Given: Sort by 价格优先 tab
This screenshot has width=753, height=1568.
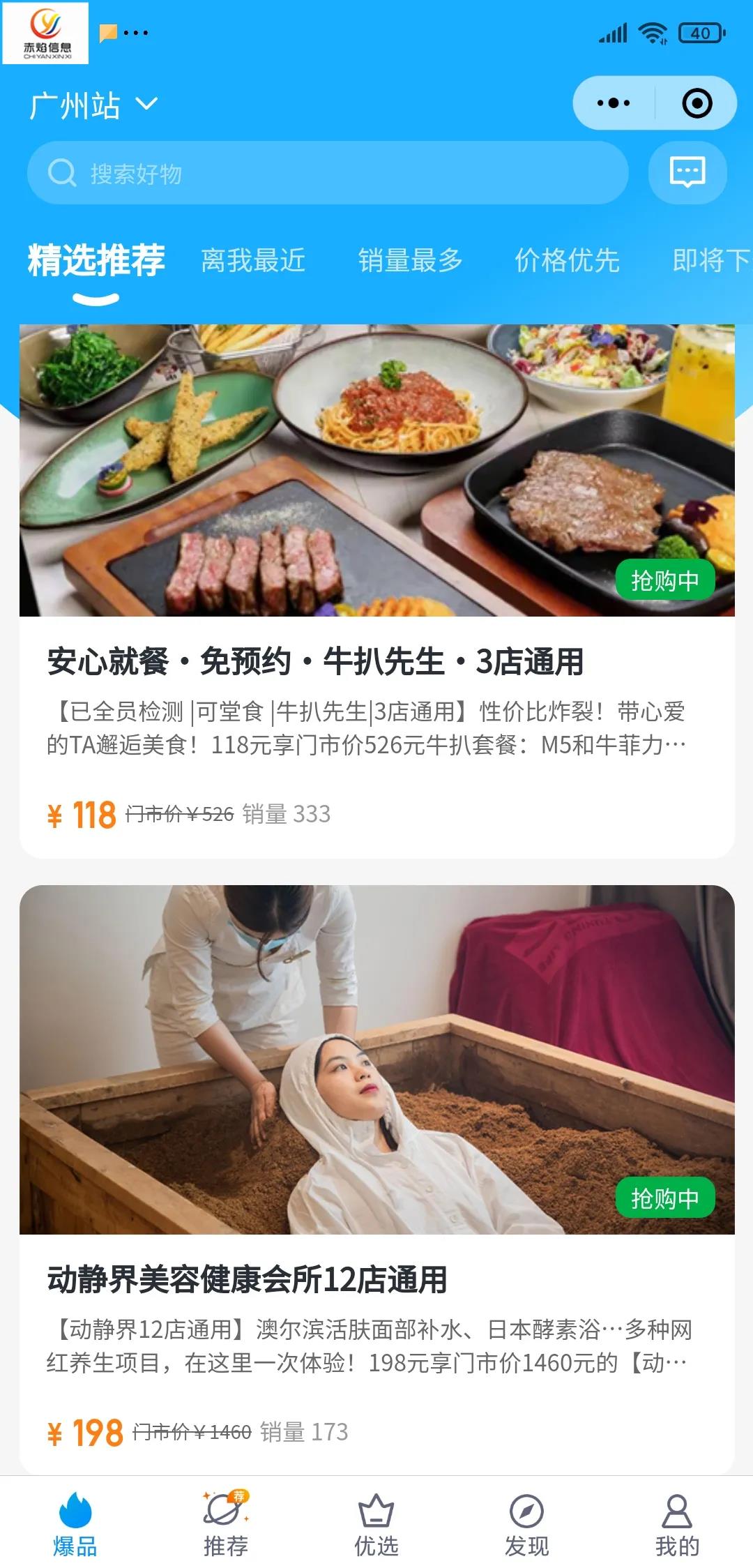Looking at the screenshot, I should click(567, 261).
